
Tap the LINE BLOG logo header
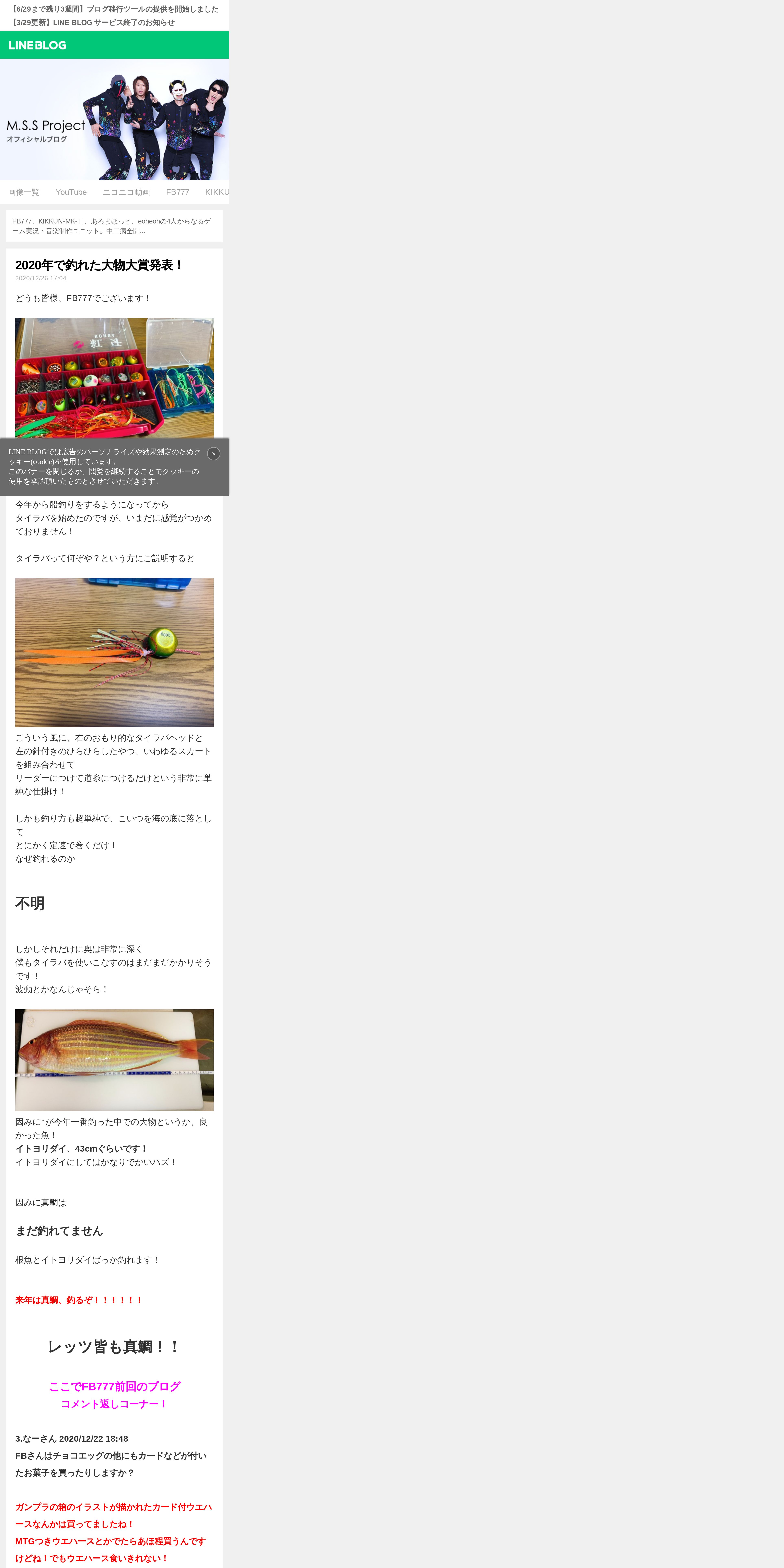coord(38,45)
